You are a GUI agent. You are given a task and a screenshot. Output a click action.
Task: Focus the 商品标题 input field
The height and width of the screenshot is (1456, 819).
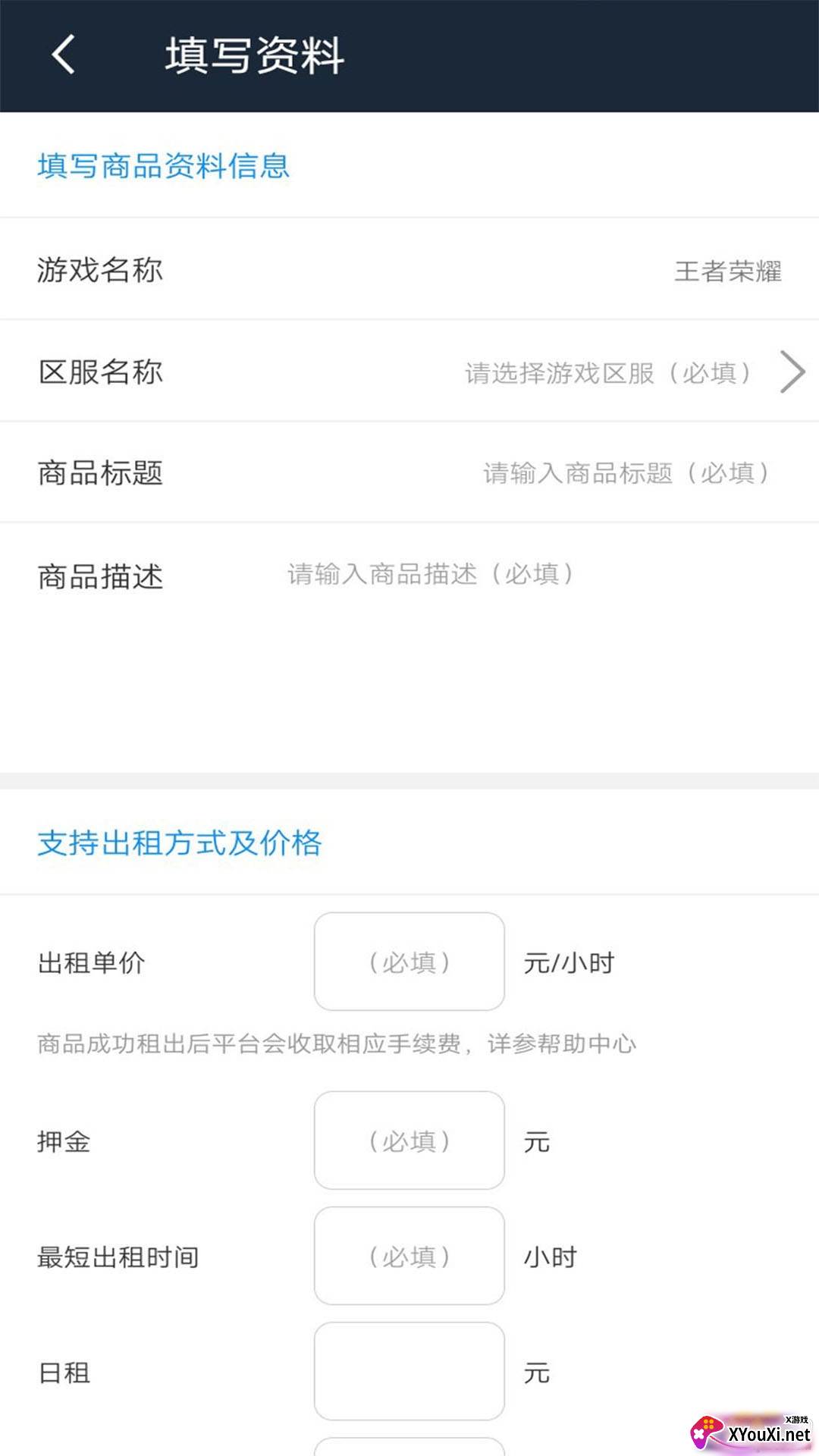[626, 473]
